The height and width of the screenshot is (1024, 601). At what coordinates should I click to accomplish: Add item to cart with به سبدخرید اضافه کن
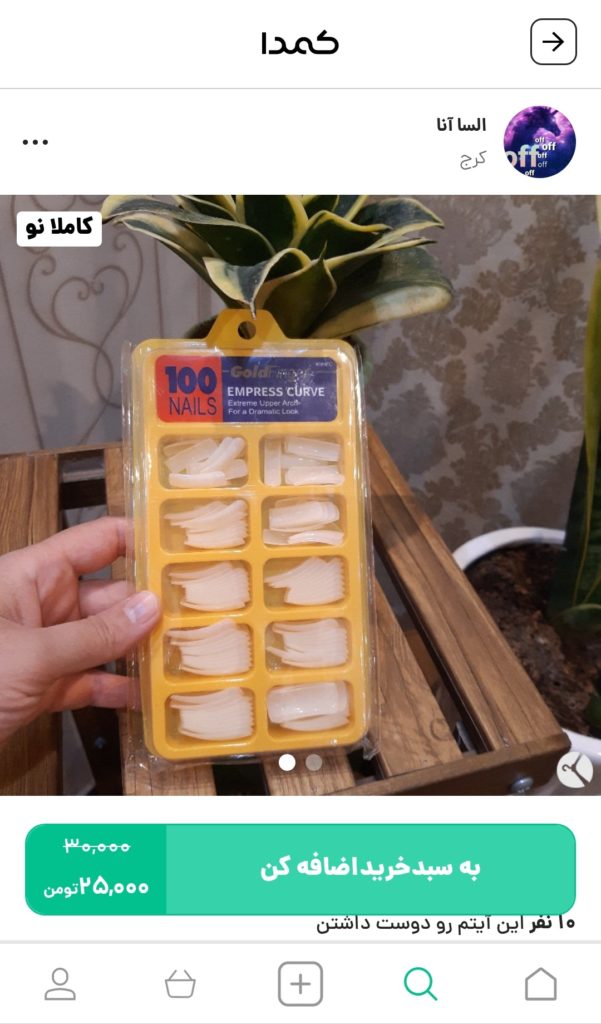coord(371,869)
